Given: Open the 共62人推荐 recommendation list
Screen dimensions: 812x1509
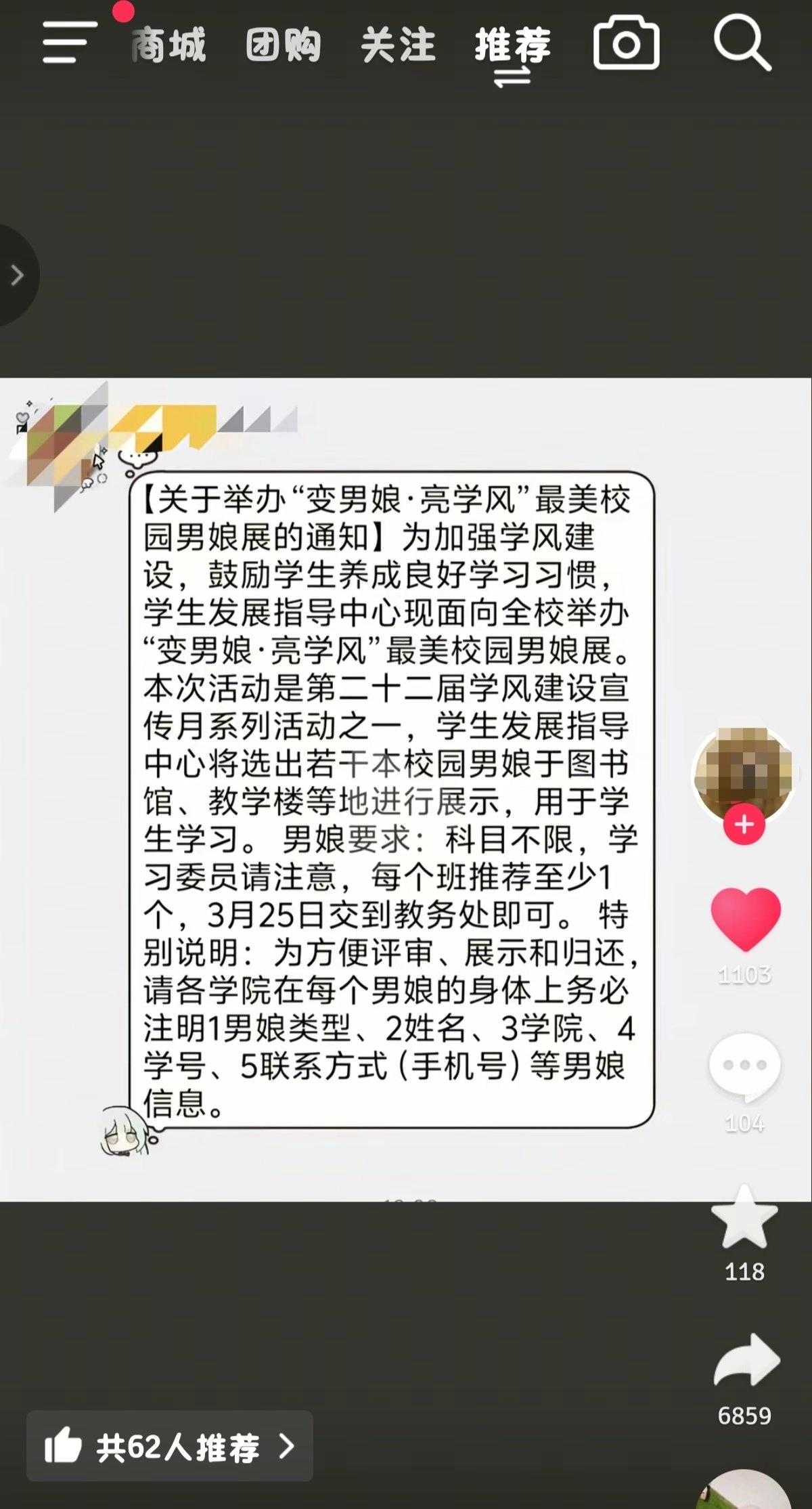Looking at the screenshot, I should tap(169, 1447).
